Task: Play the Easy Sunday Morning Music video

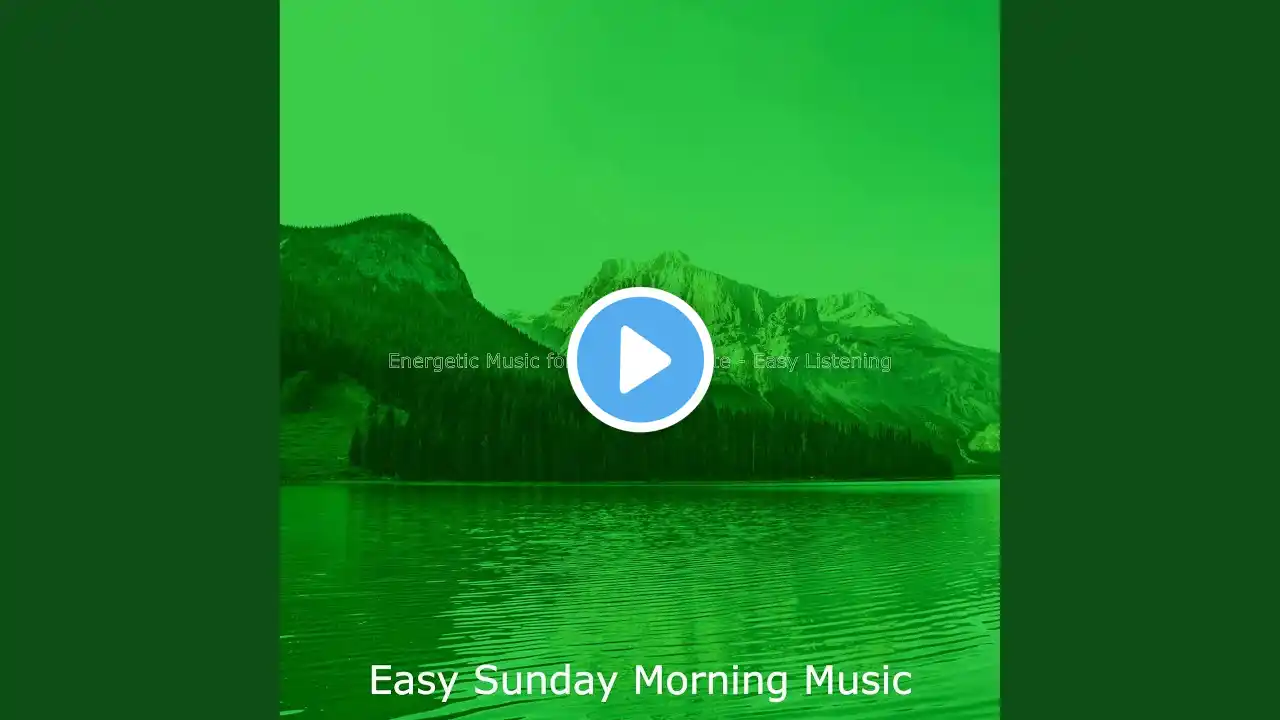Action: pyautogui.click(x=640, y=360)
